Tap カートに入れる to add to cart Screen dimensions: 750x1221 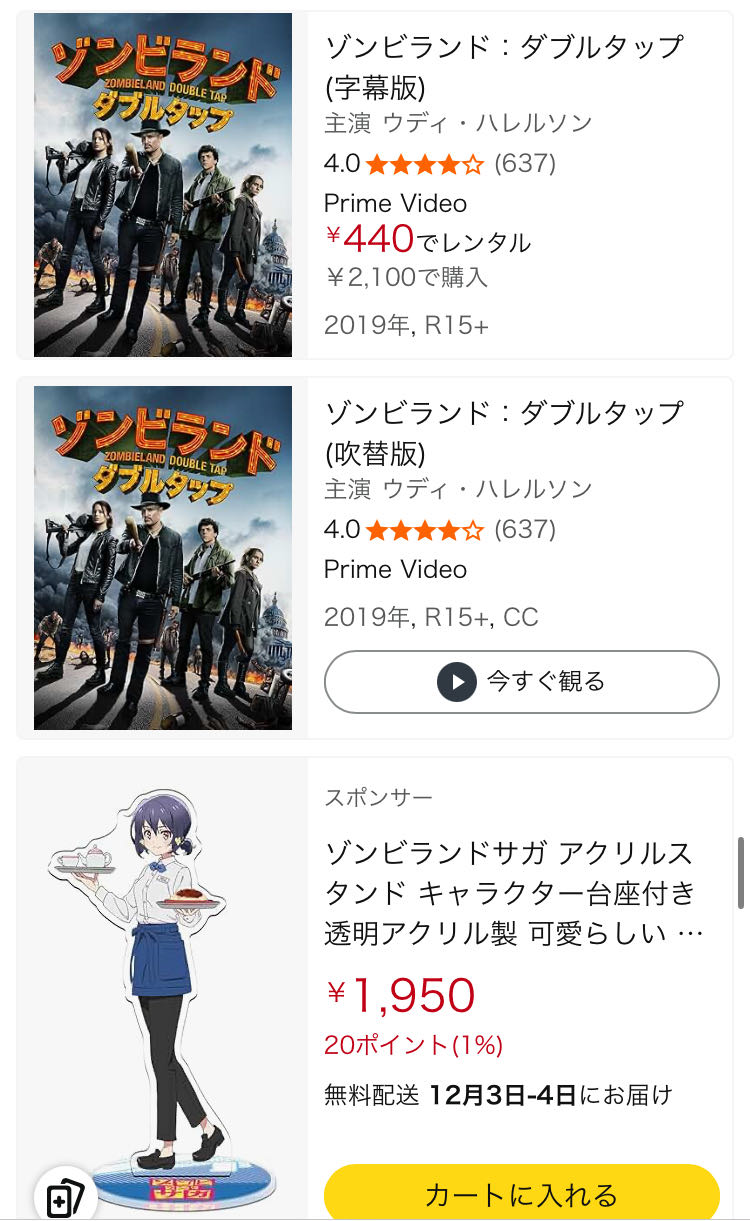pyautogui.click(x=521, y=1194)
